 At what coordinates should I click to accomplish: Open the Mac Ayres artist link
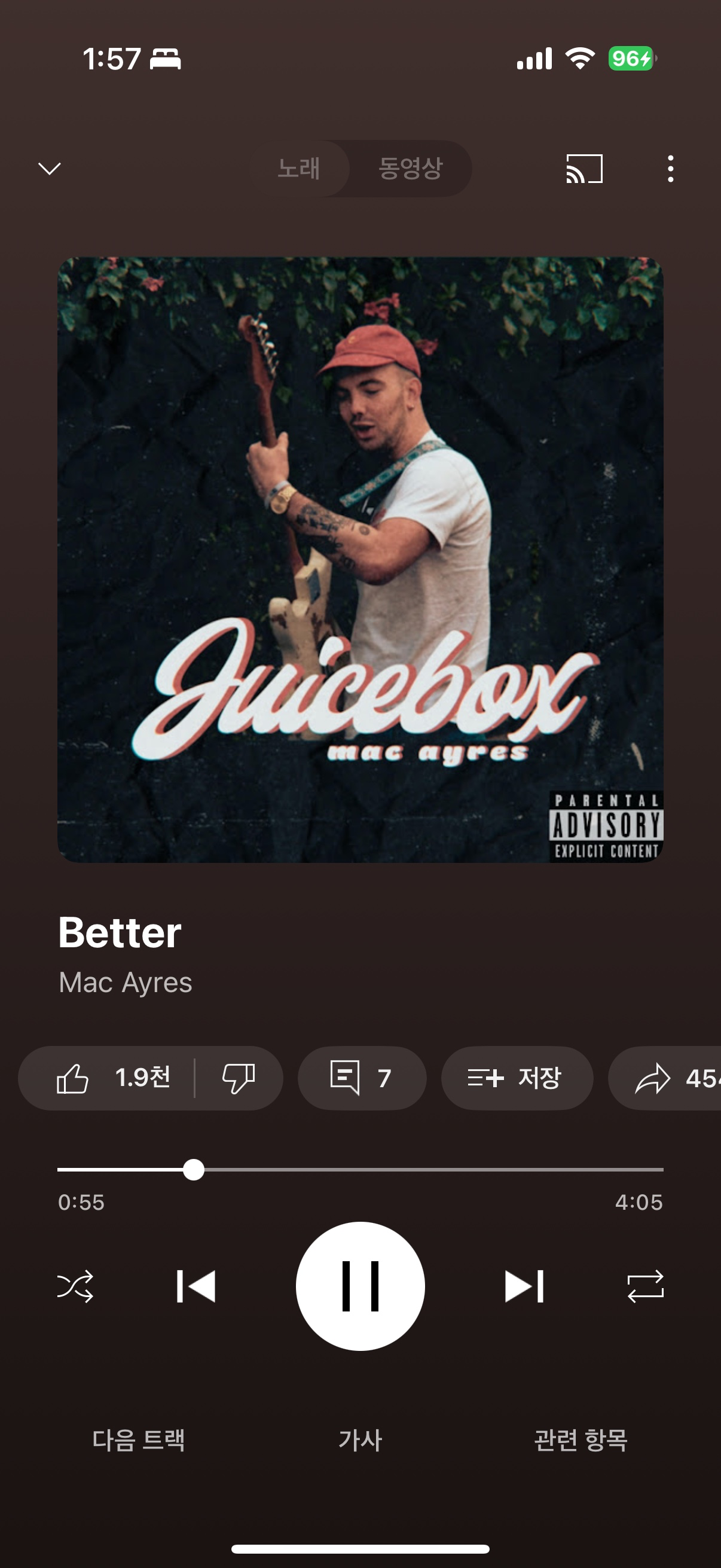[x=126, y=983]
